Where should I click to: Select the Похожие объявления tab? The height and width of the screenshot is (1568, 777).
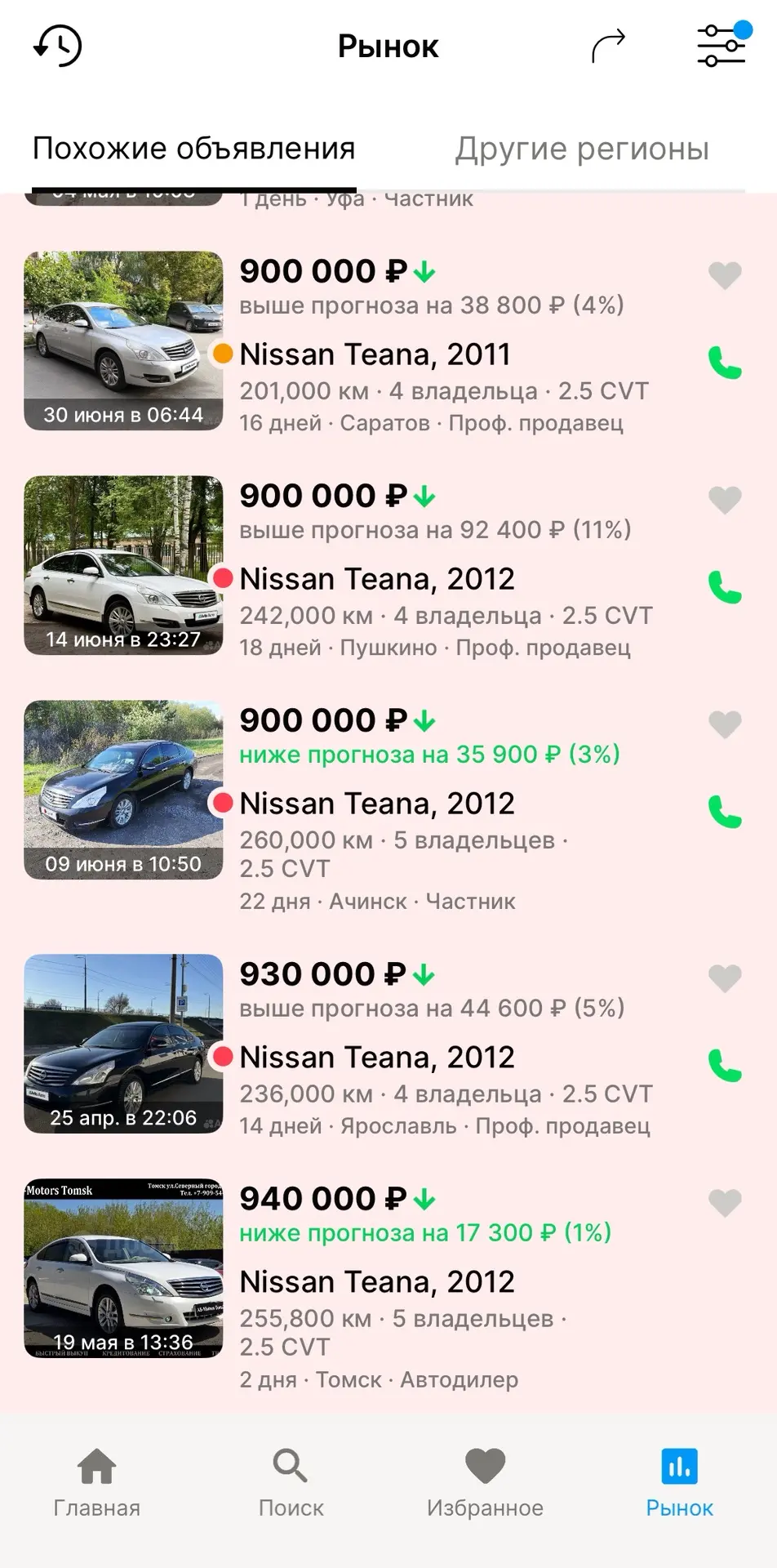tap(194, 149)
